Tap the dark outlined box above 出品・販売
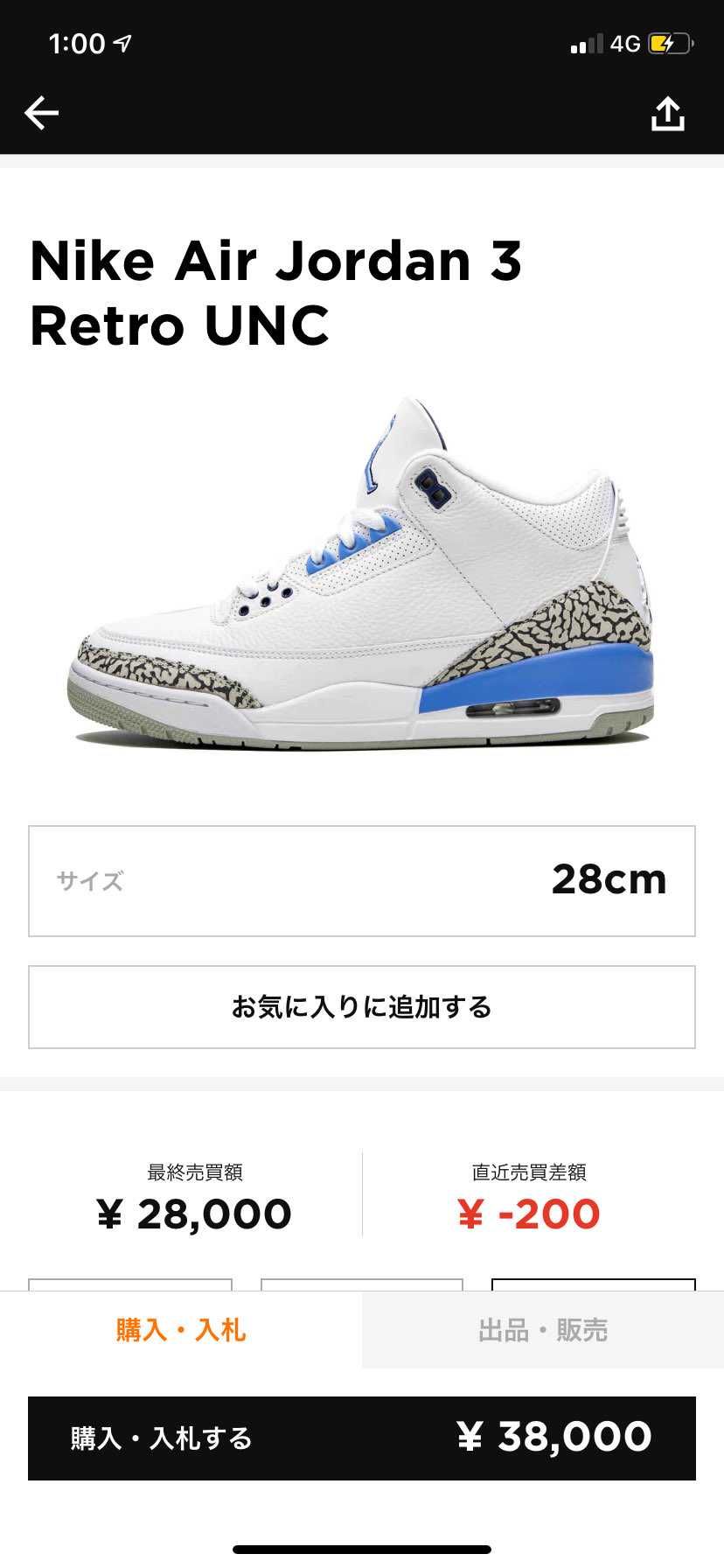724x1568 pixels. pyautogui.click(x=594, y=1282)
